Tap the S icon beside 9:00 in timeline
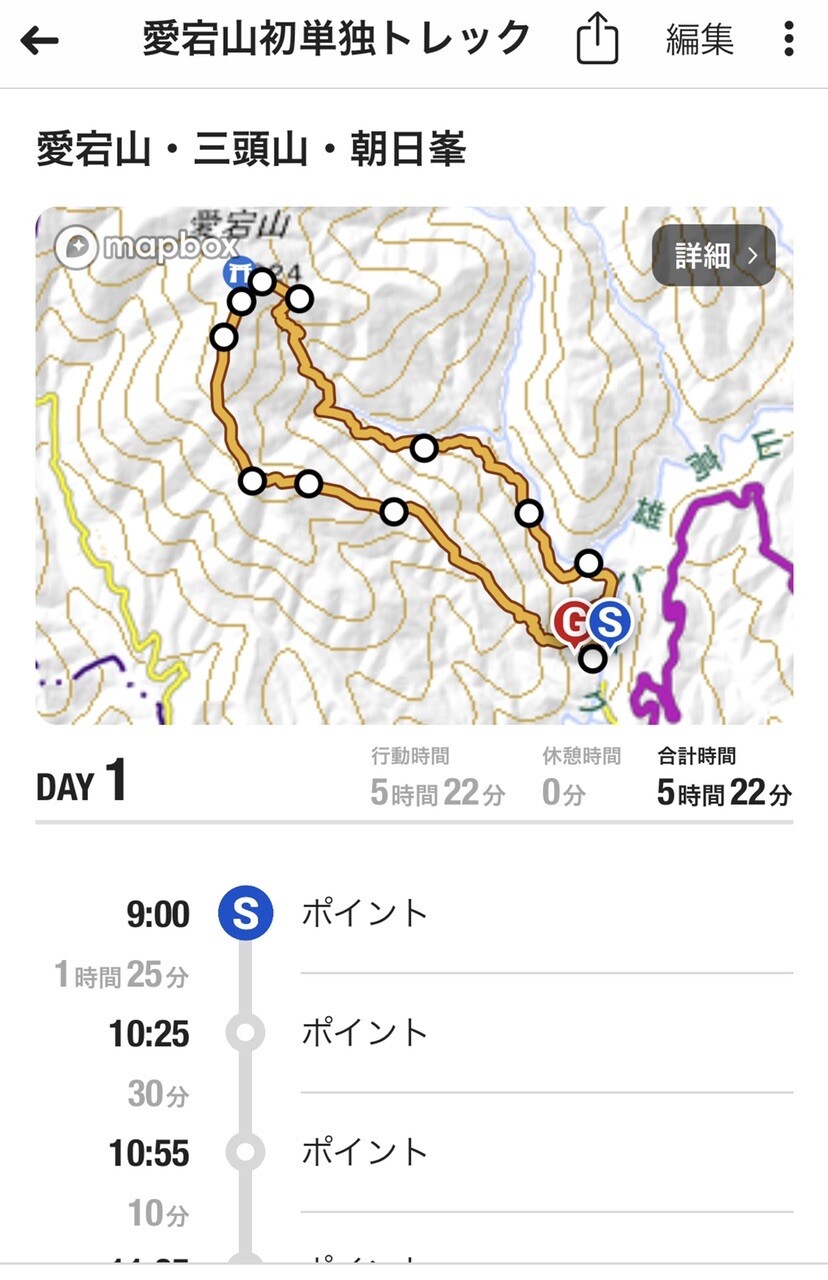This screenshot has width=828, height=1280. (x=246, y=912)
